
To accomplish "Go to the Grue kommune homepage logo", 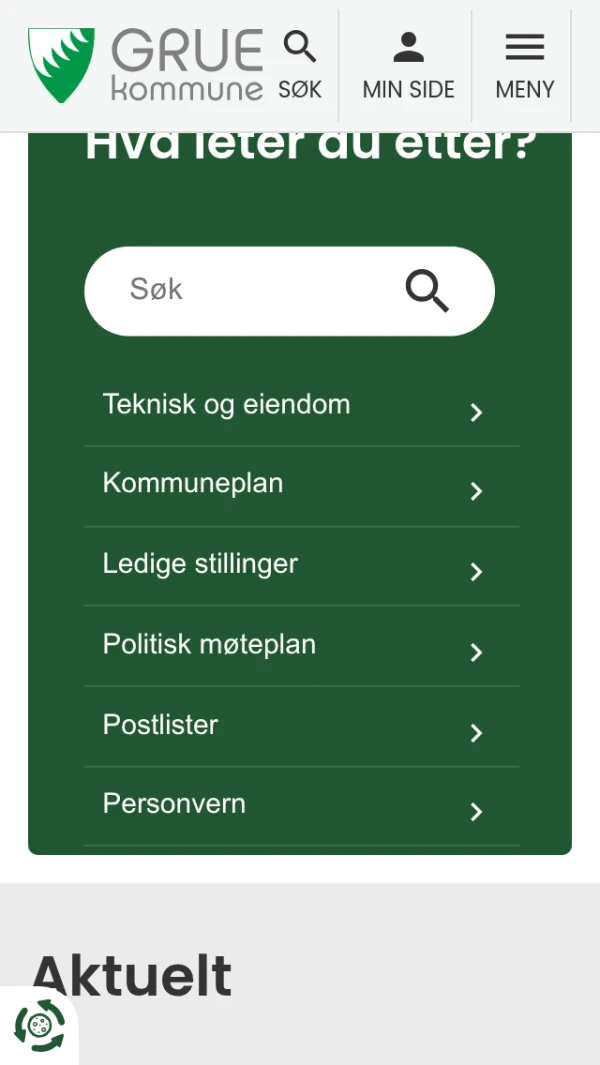I will tap(146, 66).
